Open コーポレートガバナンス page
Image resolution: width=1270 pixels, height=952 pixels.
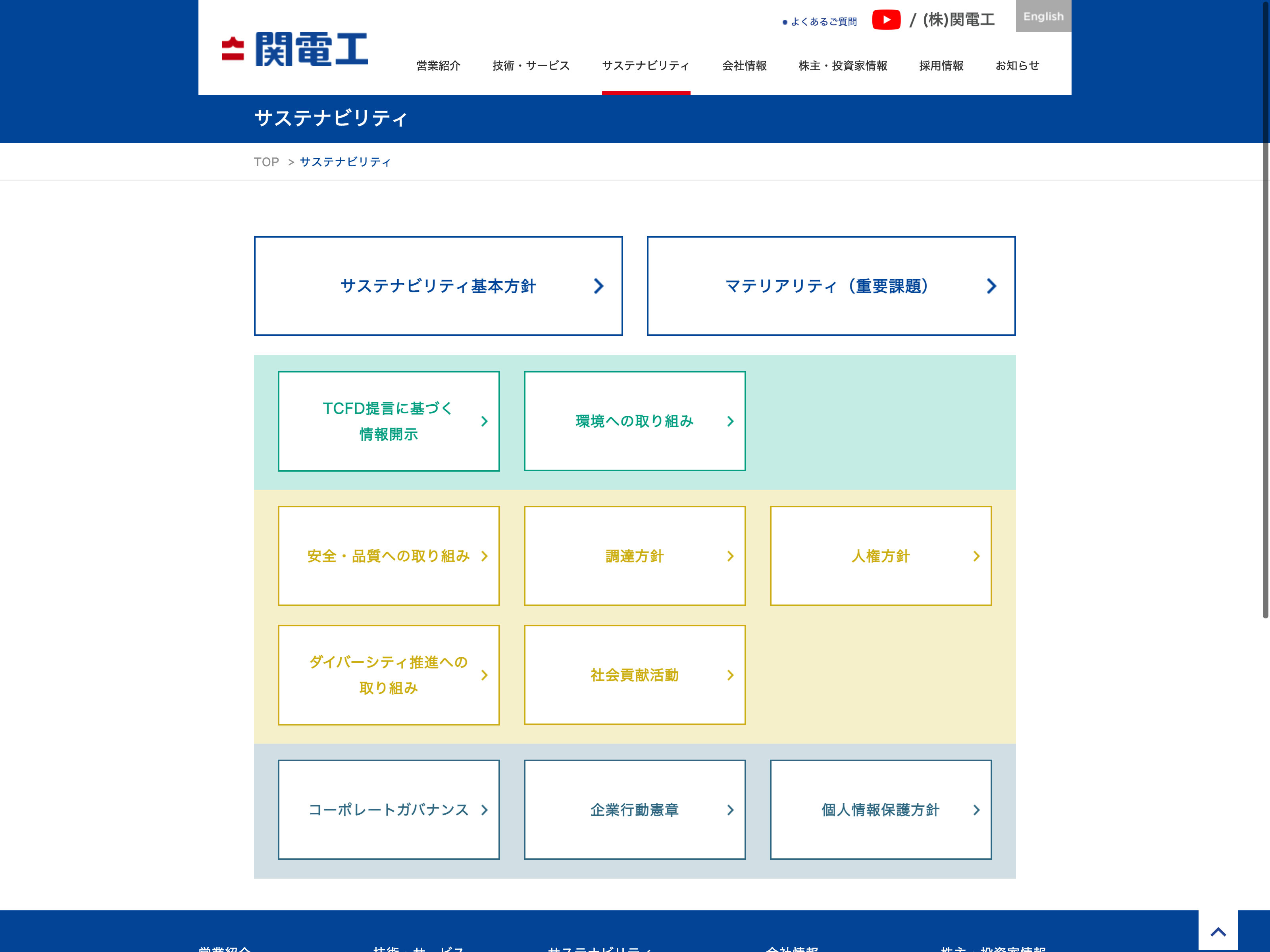[389, 810]
